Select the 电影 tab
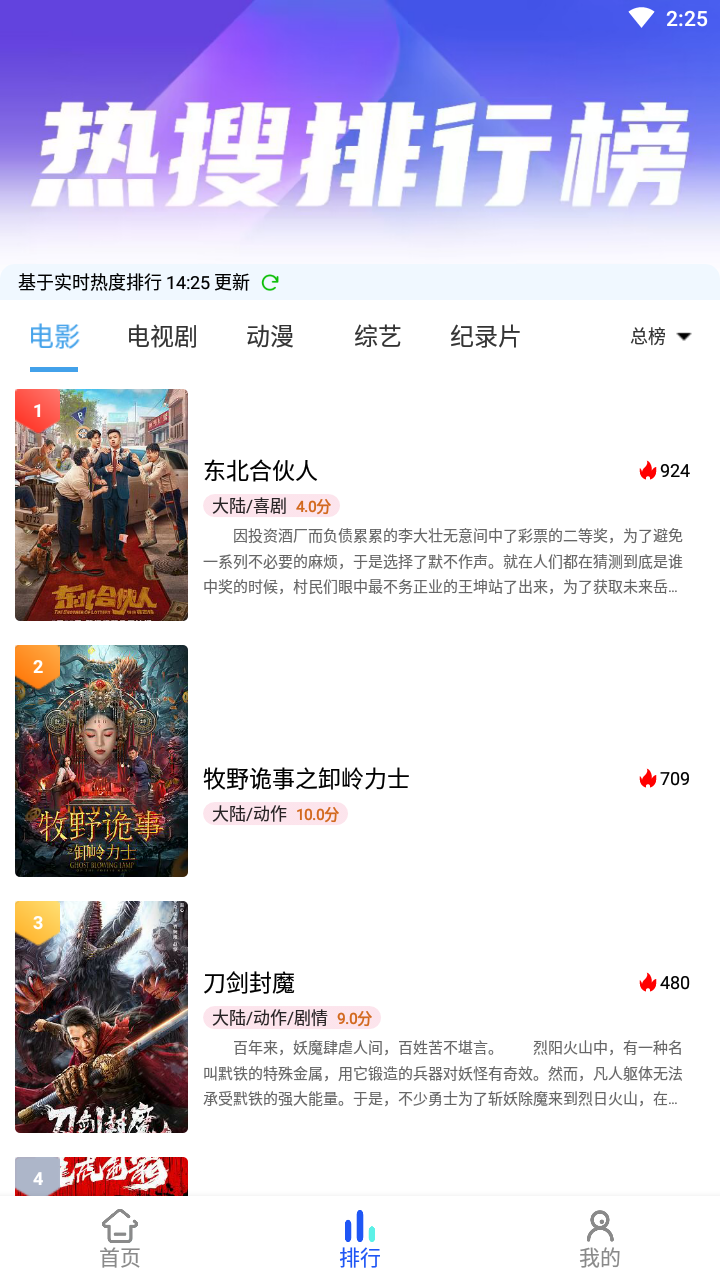The width and height of the screenshot is (720, 1280). tap(54, 337)
